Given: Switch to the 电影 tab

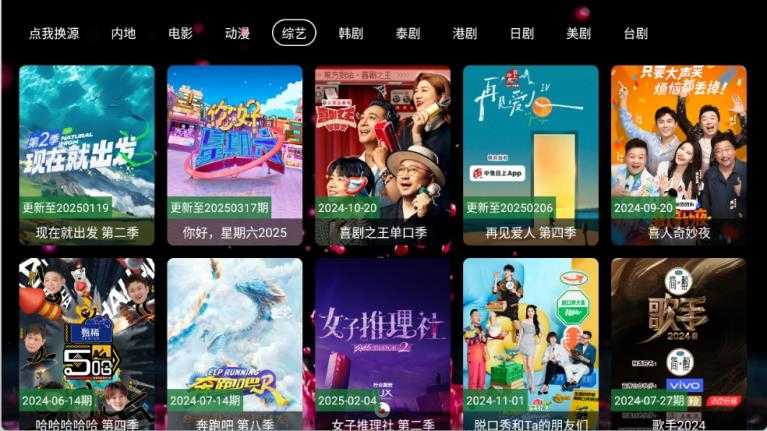Looking at the screenshot, I should 180,33.
